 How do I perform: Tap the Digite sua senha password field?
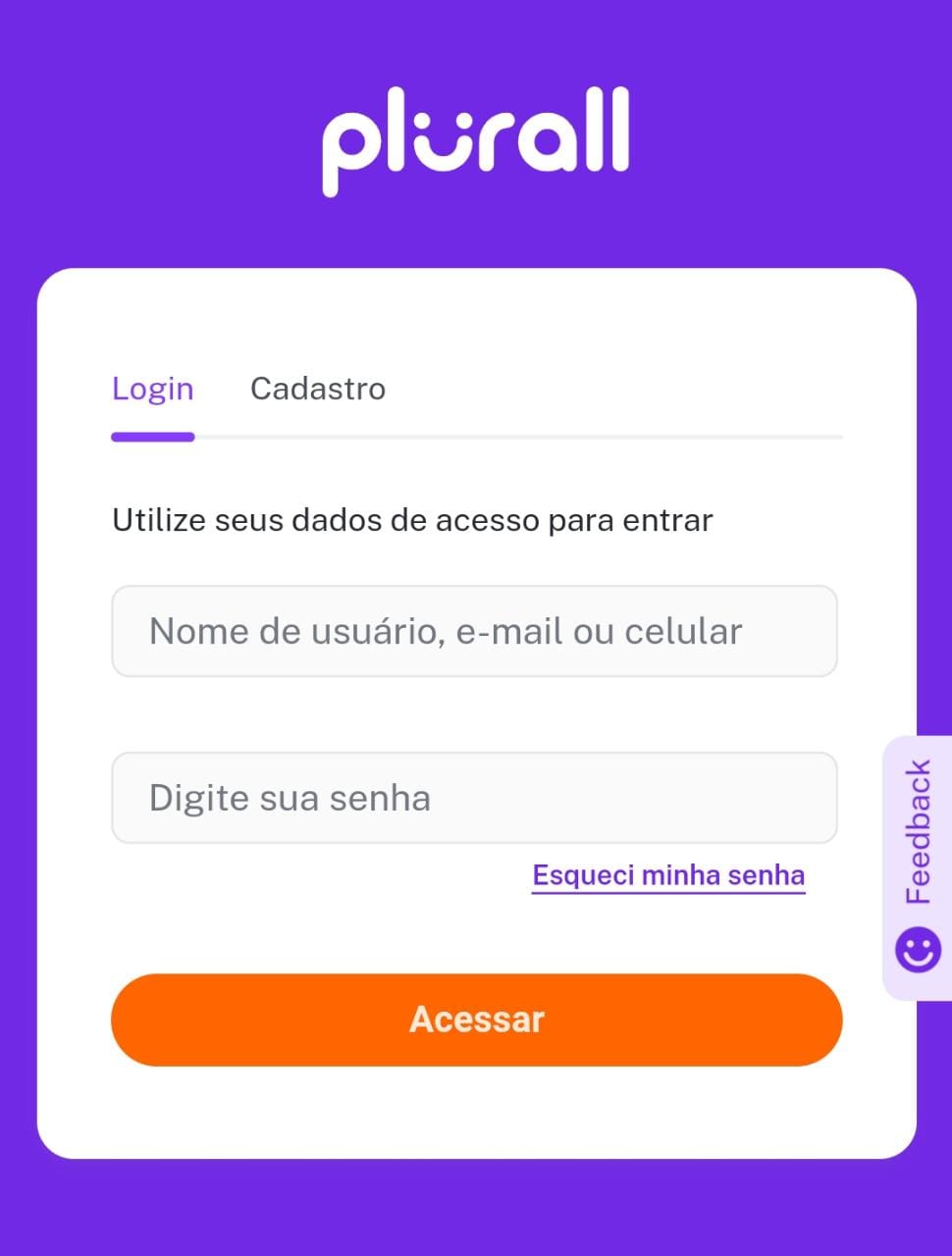pyautogui.click(x=474, y=798)
